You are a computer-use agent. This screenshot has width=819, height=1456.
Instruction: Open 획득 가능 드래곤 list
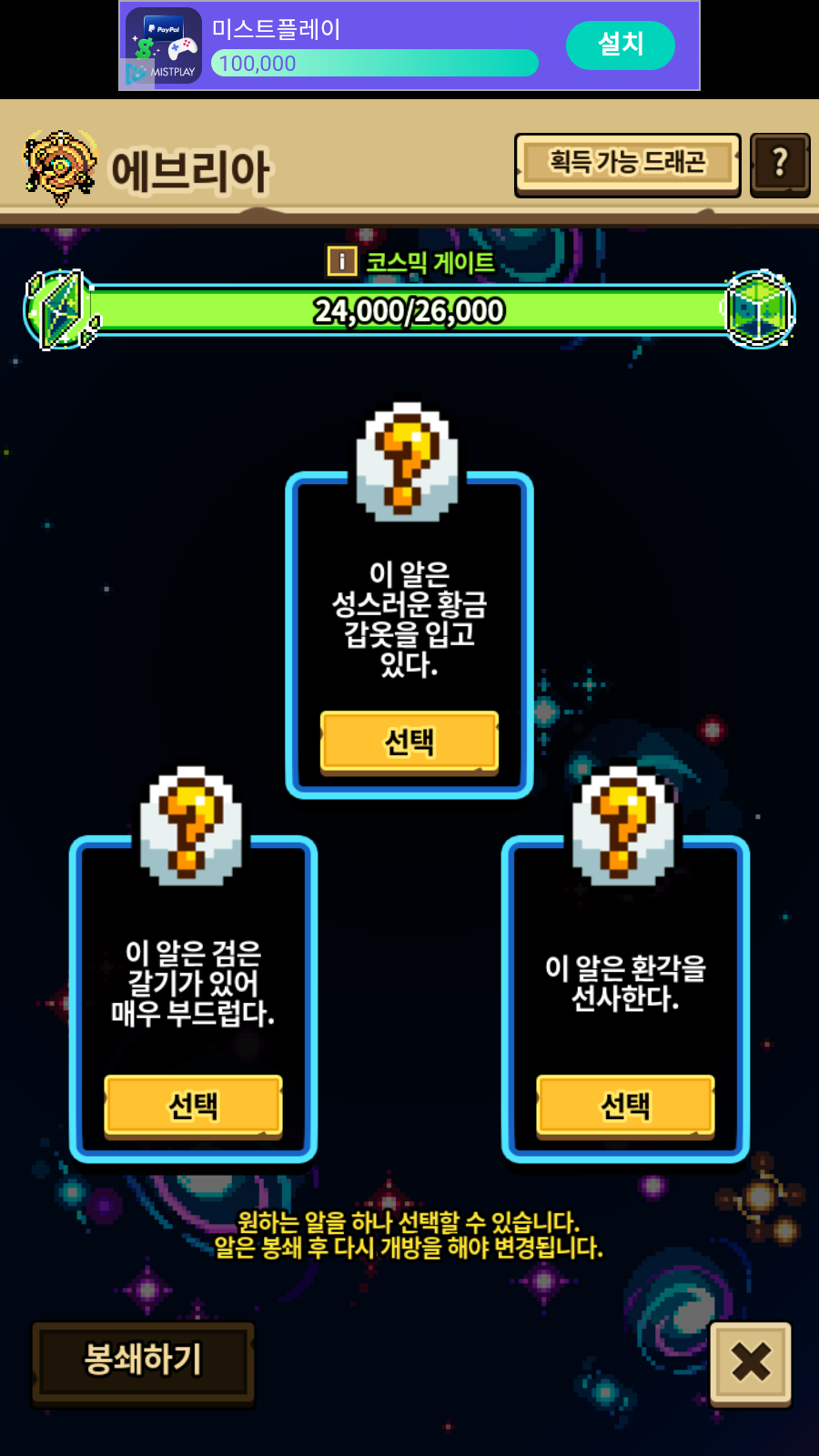point(627,164)
